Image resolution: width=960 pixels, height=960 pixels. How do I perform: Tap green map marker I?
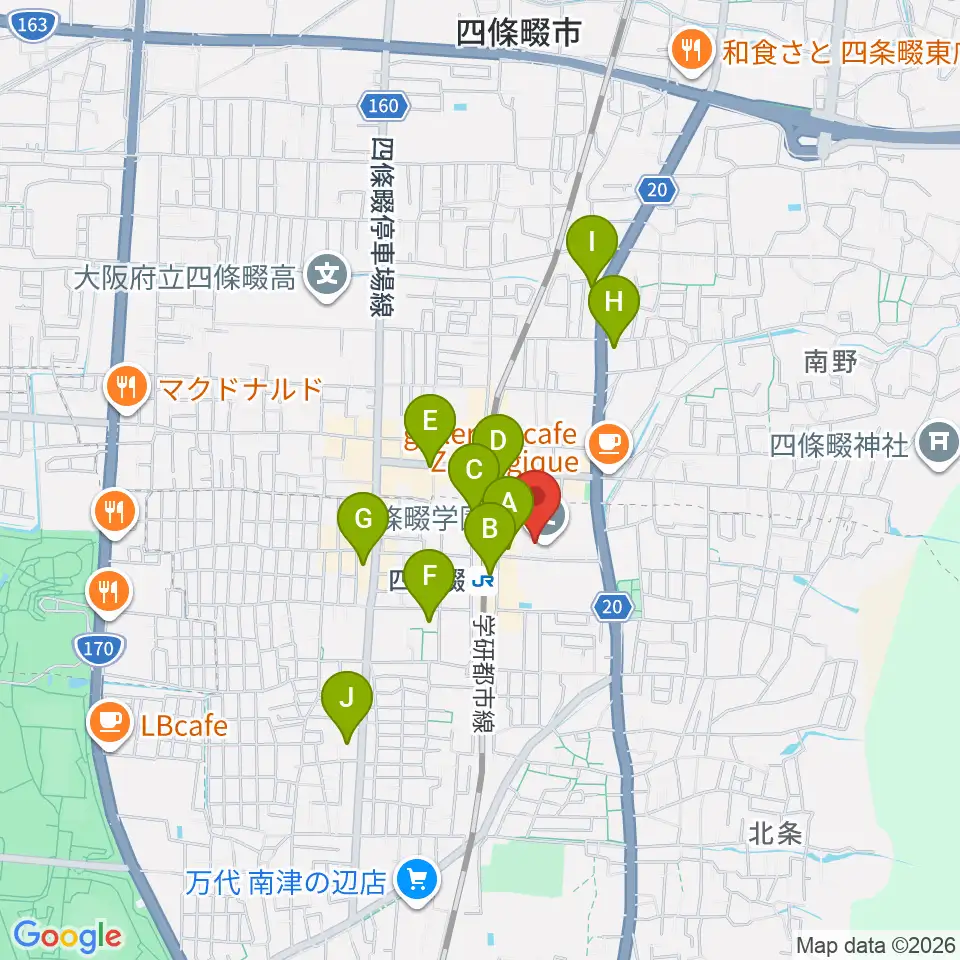click(x=591, y=244)
